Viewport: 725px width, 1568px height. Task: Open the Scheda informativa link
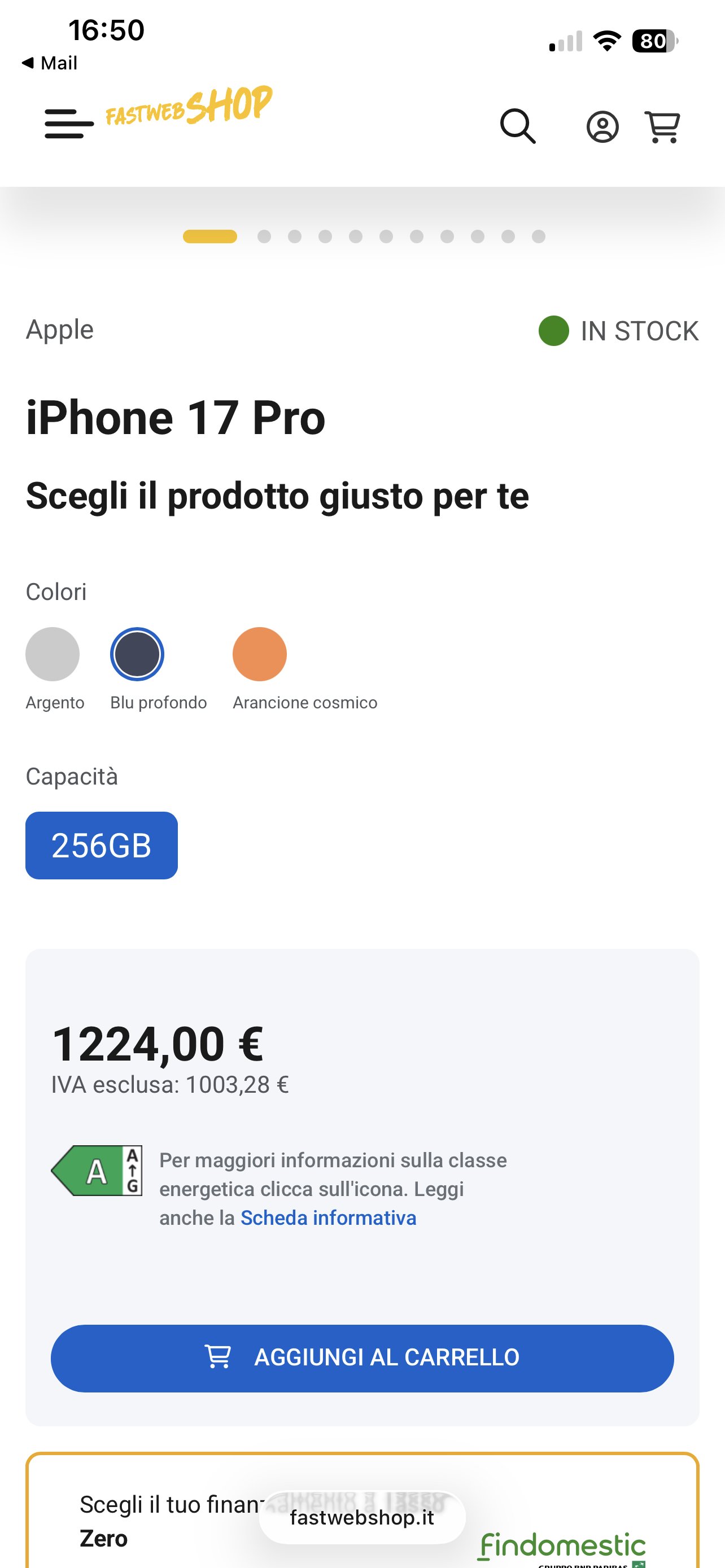pos(328,1217)
